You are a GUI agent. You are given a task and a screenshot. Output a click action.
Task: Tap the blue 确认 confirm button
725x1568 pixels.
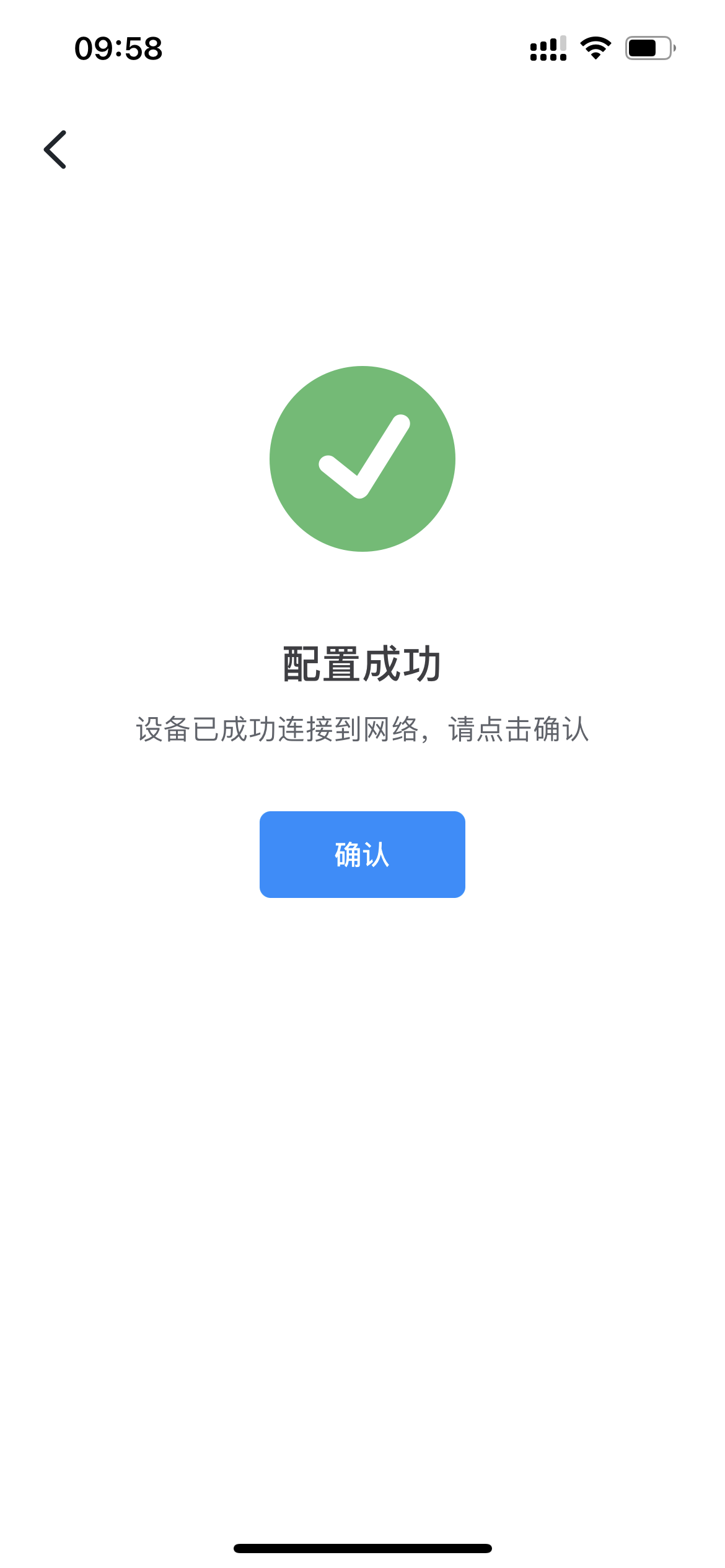(362, 854)
